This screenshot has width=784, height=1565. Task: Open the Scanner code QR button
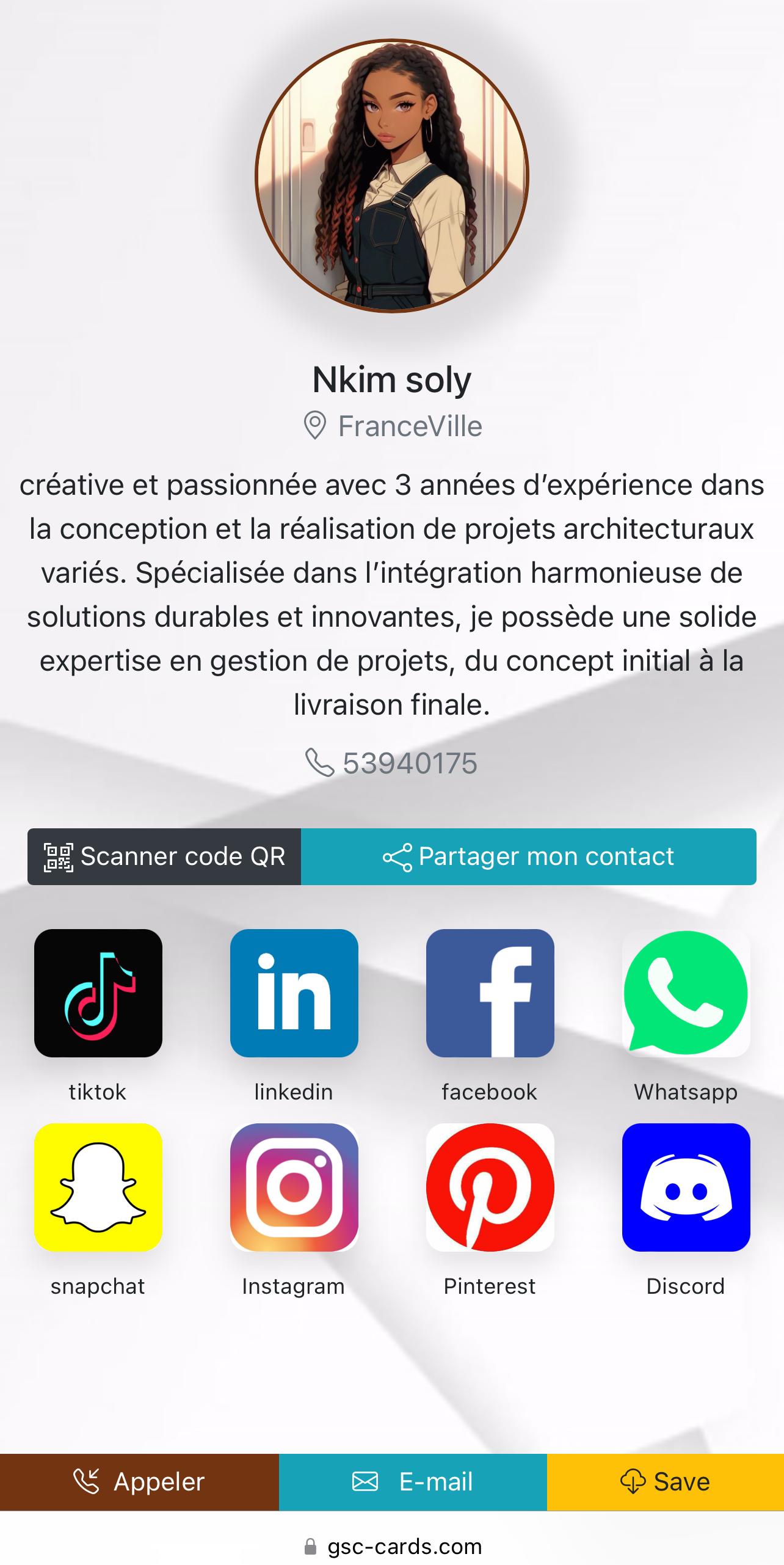164,856
